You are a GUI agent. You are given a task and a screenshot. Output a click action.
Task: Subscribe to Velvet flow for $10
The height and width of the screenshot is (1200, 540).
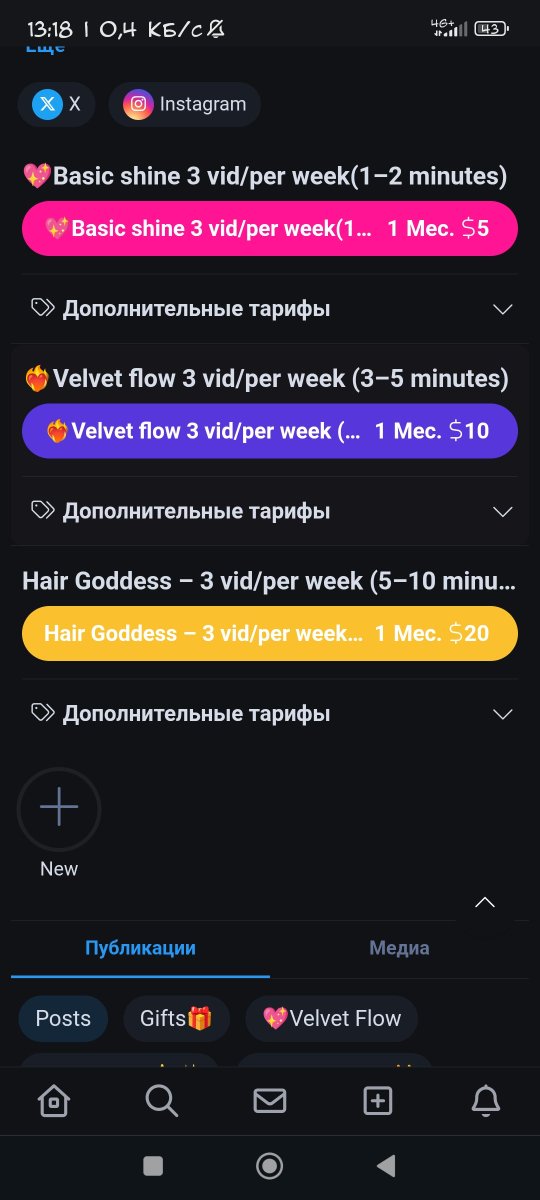click(x=270, y=431)
